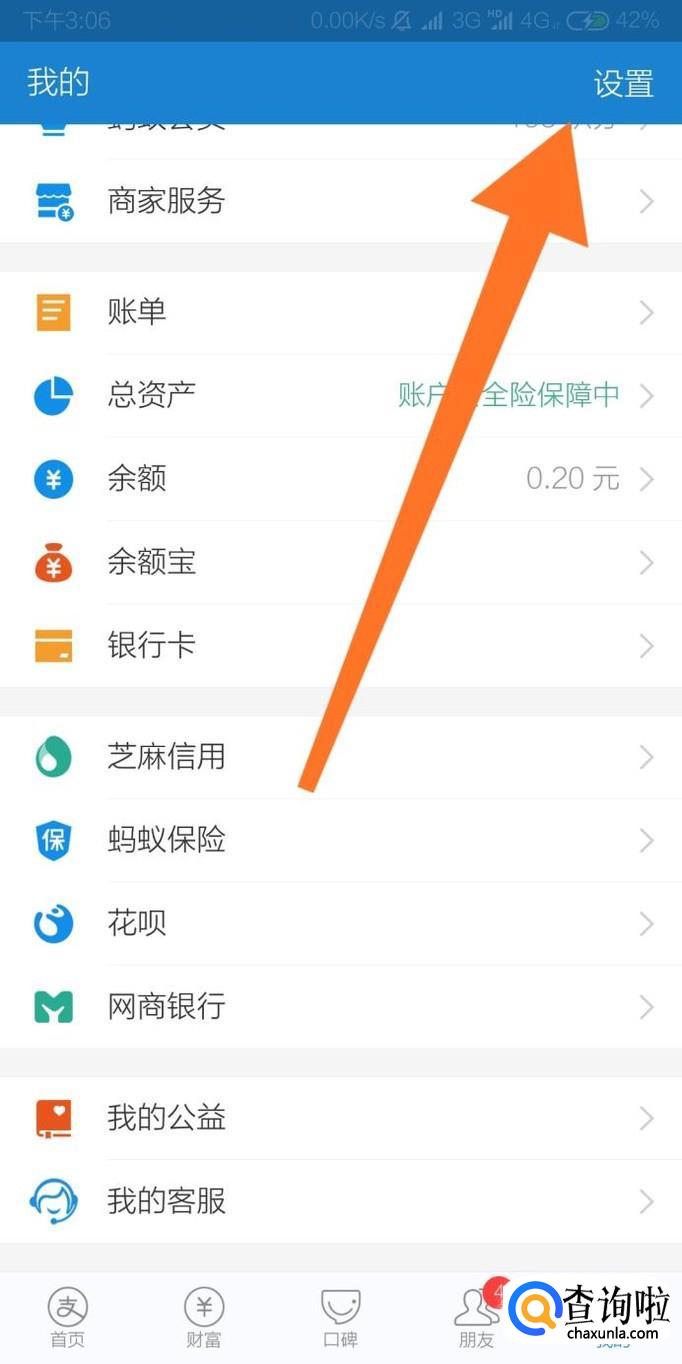Open 账单 bills list
This screenshot has height=1364, width=682.
(340, 313)
